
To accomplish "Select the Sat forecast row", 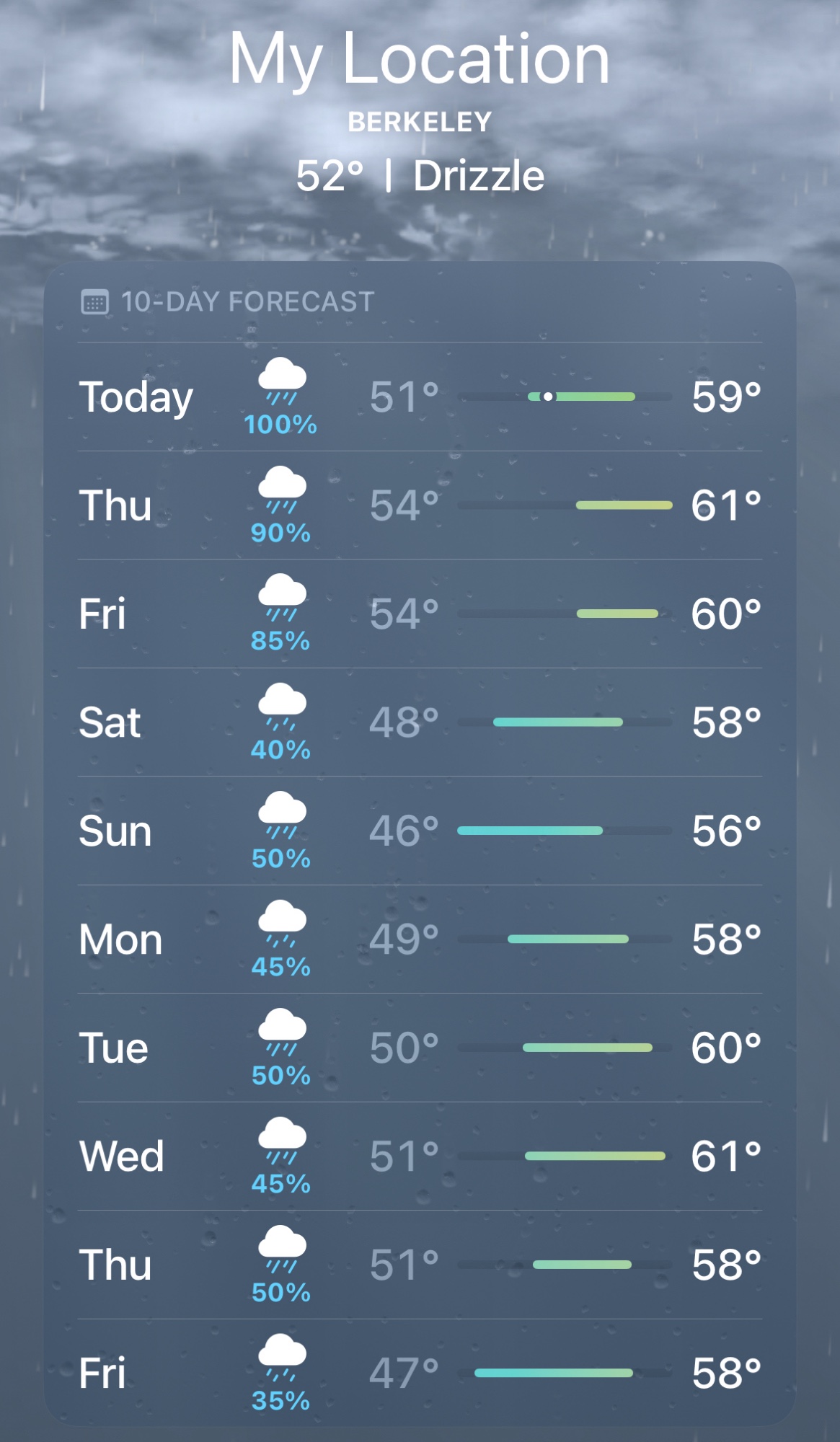I will click(x=420, y=722).
